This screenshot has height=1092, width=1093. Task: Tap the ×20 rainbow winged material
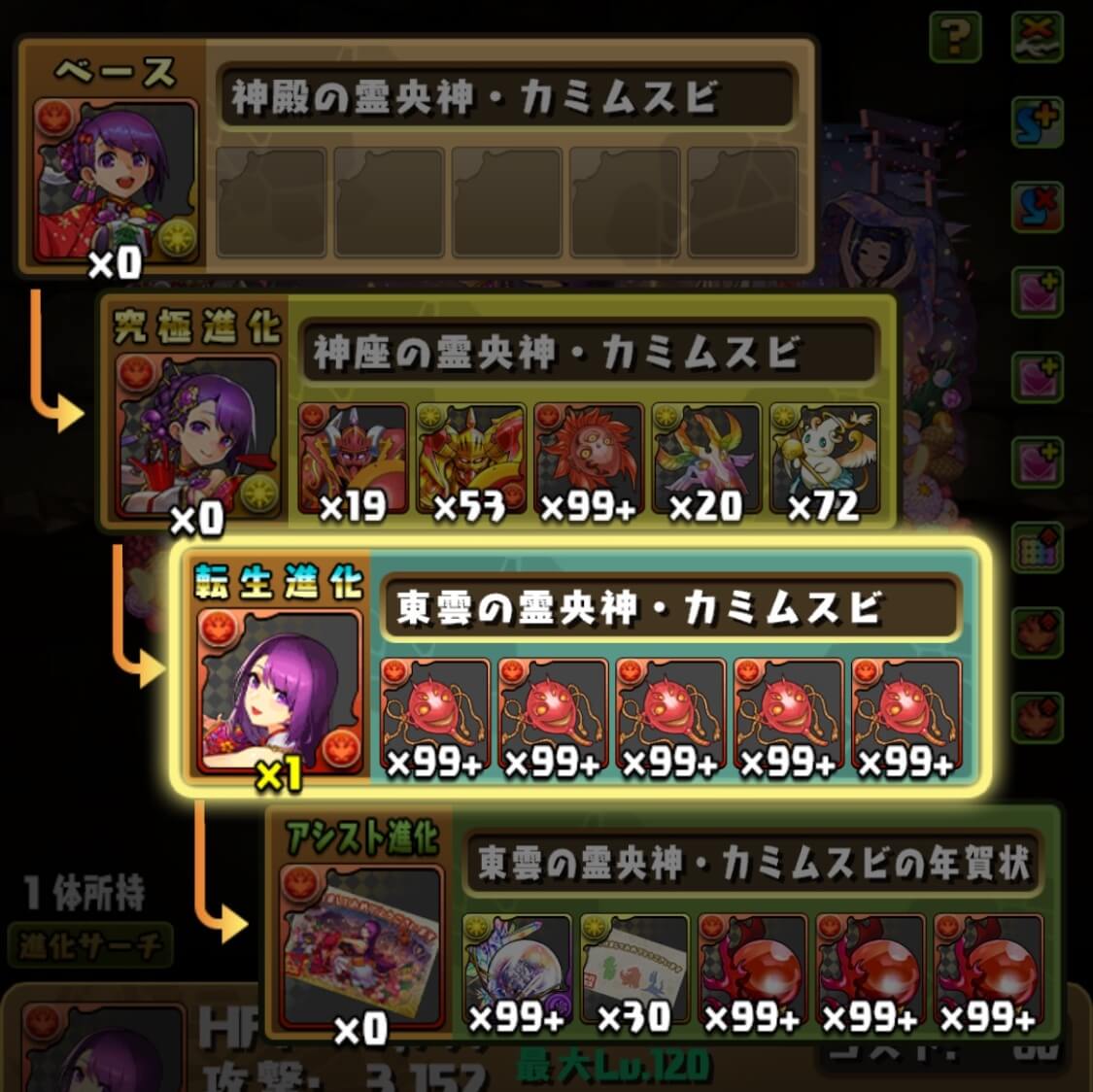click(x=706, y=459)
